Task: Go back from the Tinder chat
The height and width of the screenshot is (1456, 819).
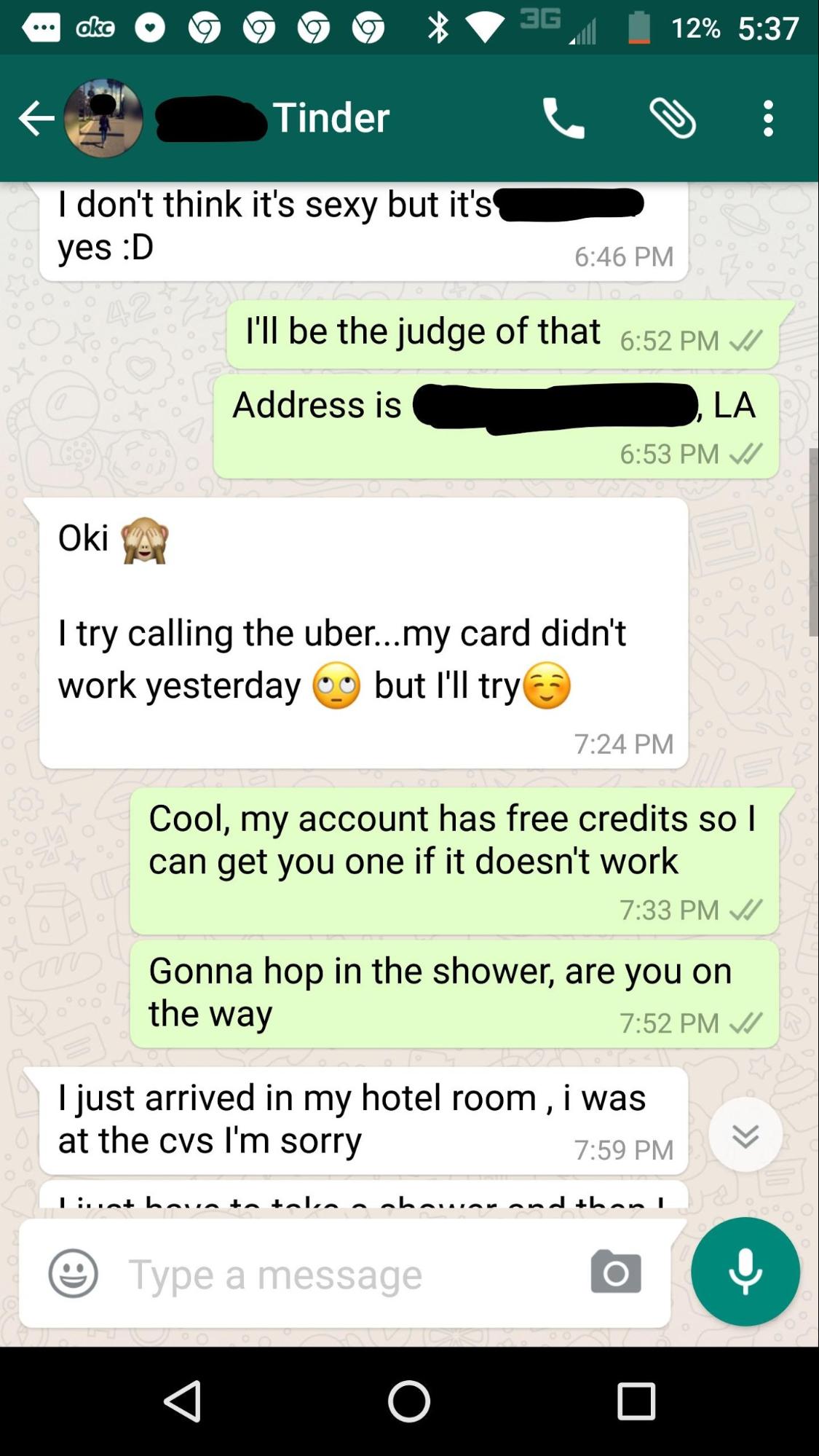Action: coord(36,118)
